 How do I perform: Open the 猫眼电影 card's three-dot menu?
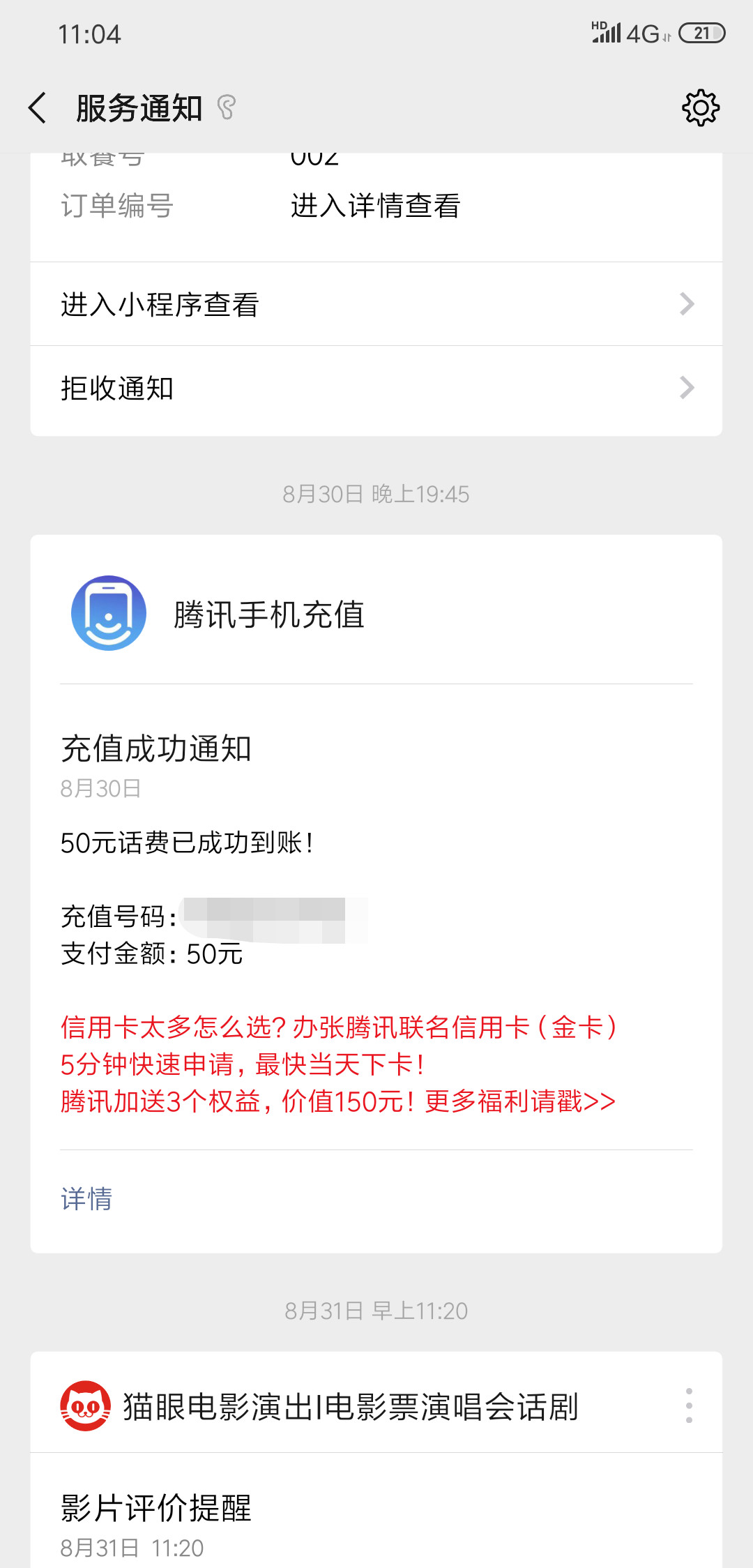(x=689, y=1405)
